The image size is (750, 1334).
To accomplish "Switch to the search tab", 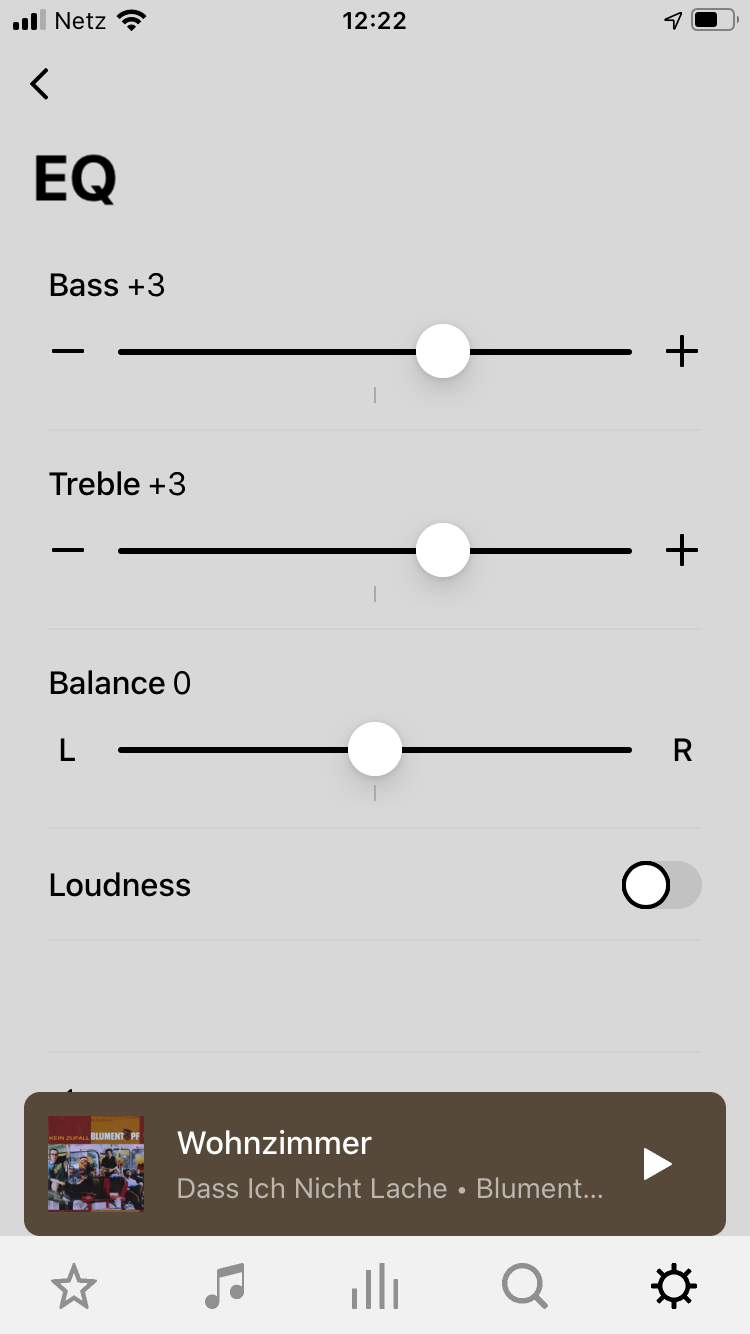I will [525, 1286].
